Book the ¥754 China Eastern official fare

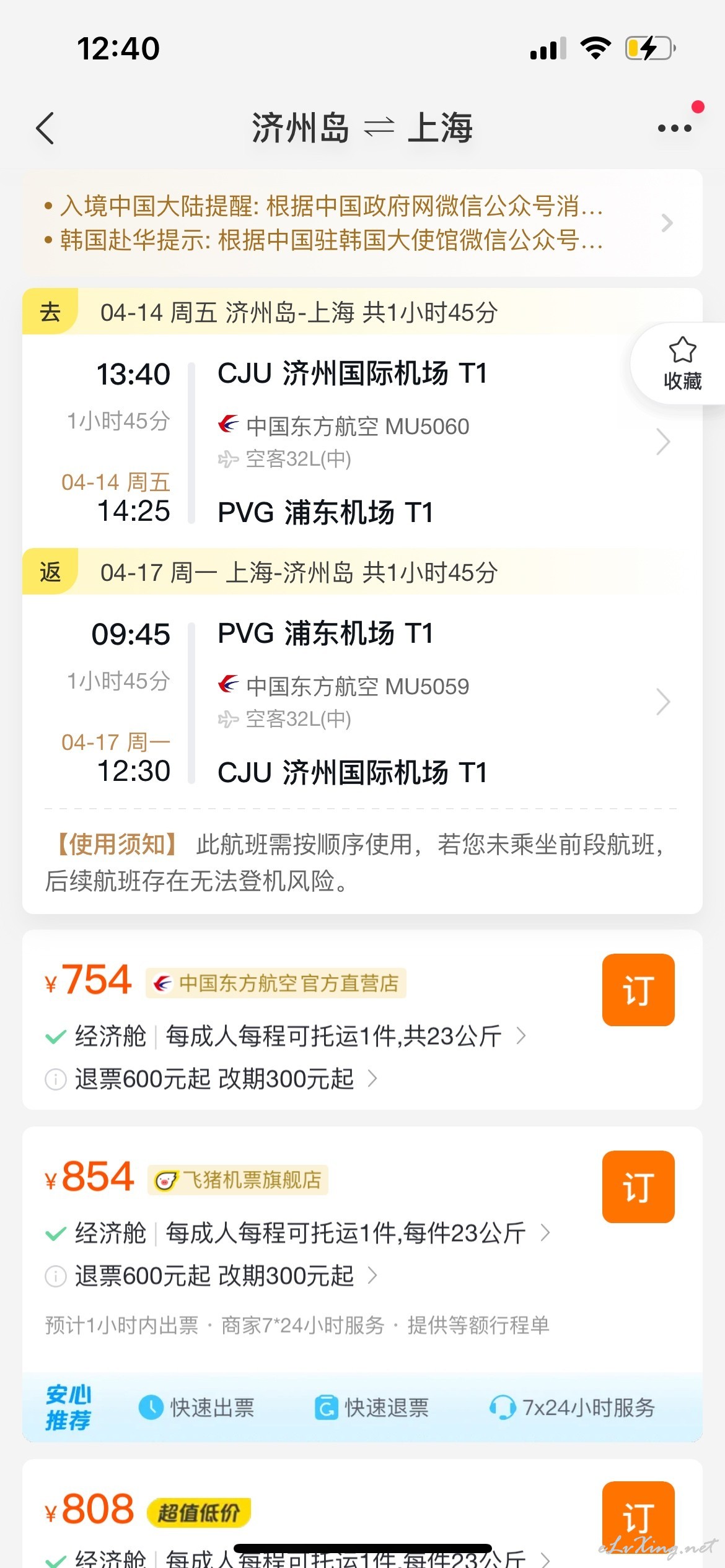pos(638,990)
